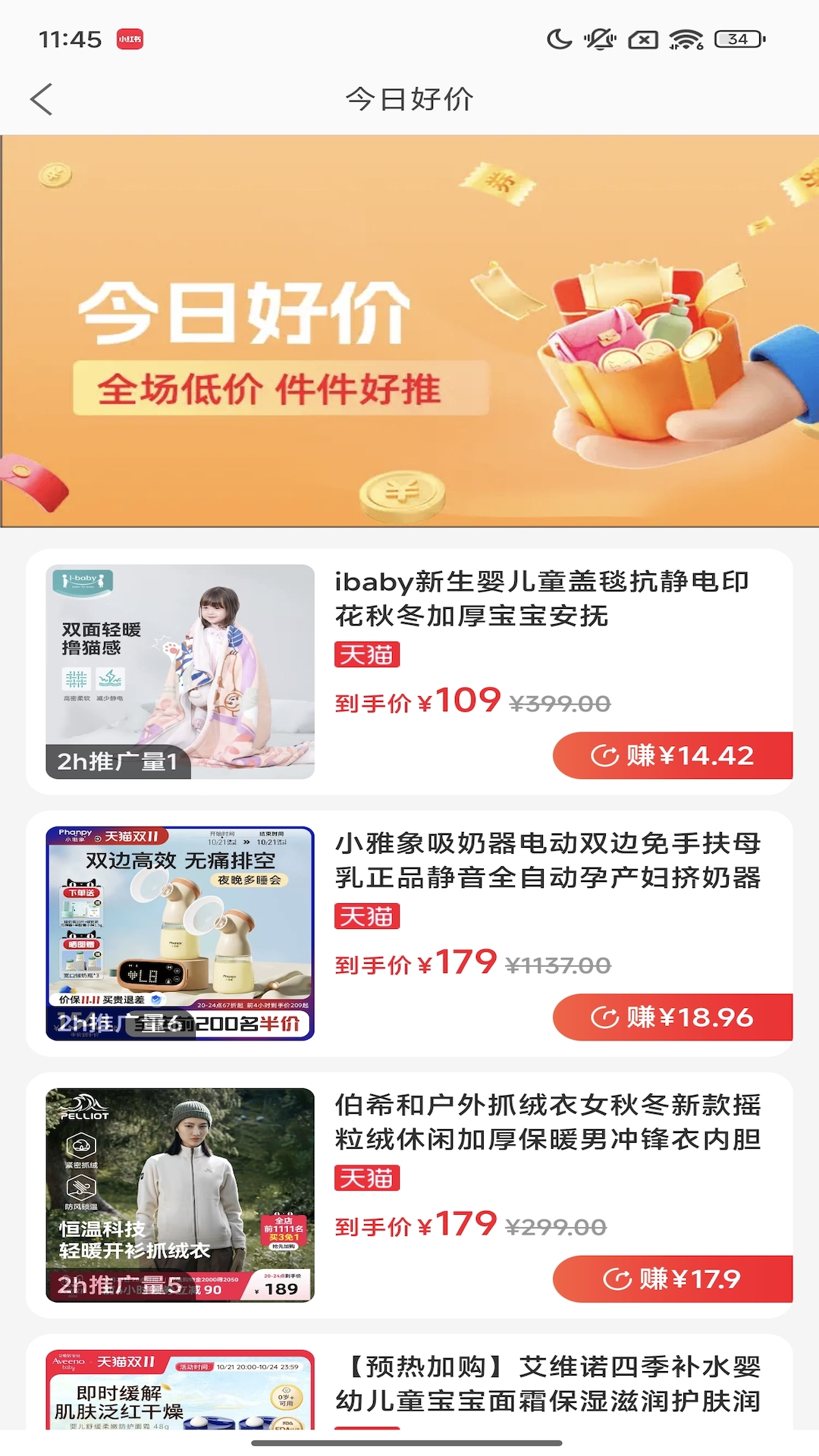
Task: Tap the 赚¥17.9 share button
Action: [672, 1279]
